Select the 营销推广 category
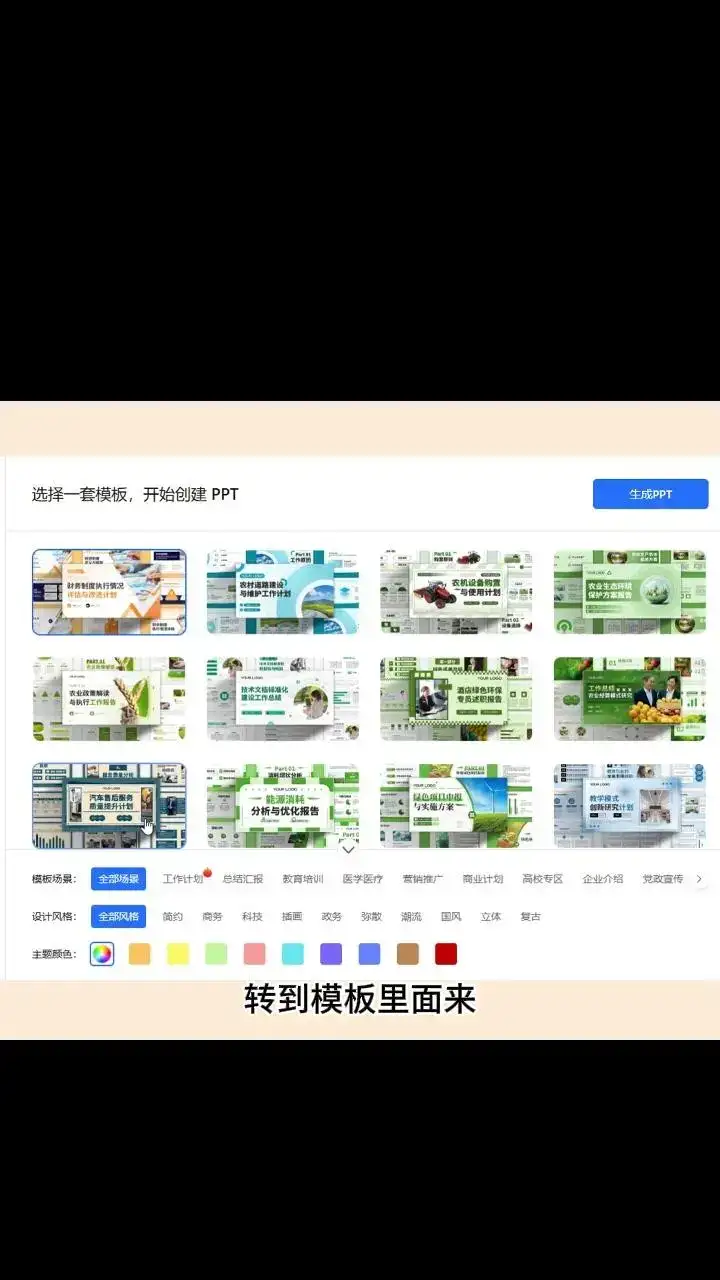720x1280 pixels. [x=424, y=878]
